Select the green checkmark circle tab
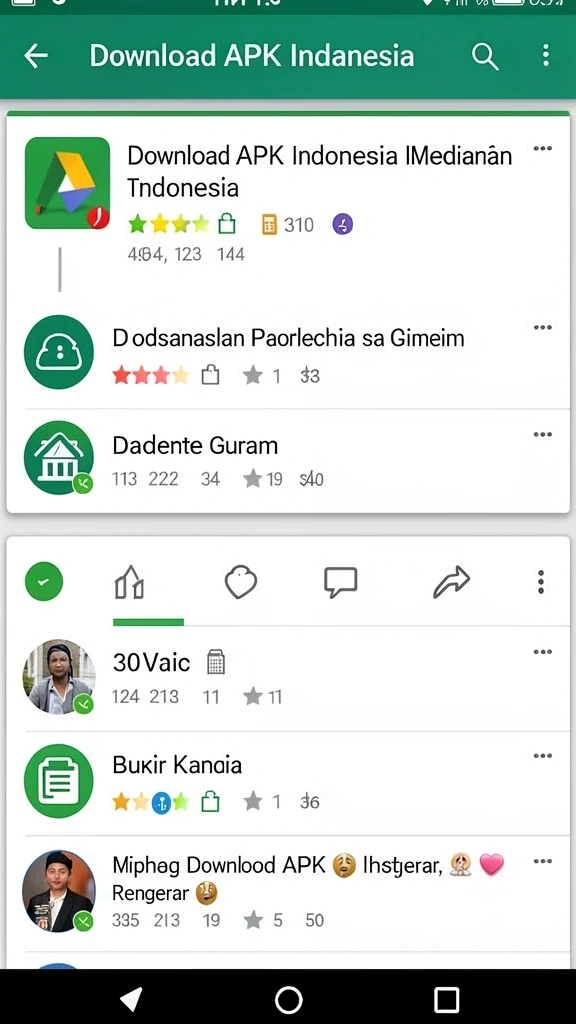The image size is (576, 1024). (x=44, y=581)
